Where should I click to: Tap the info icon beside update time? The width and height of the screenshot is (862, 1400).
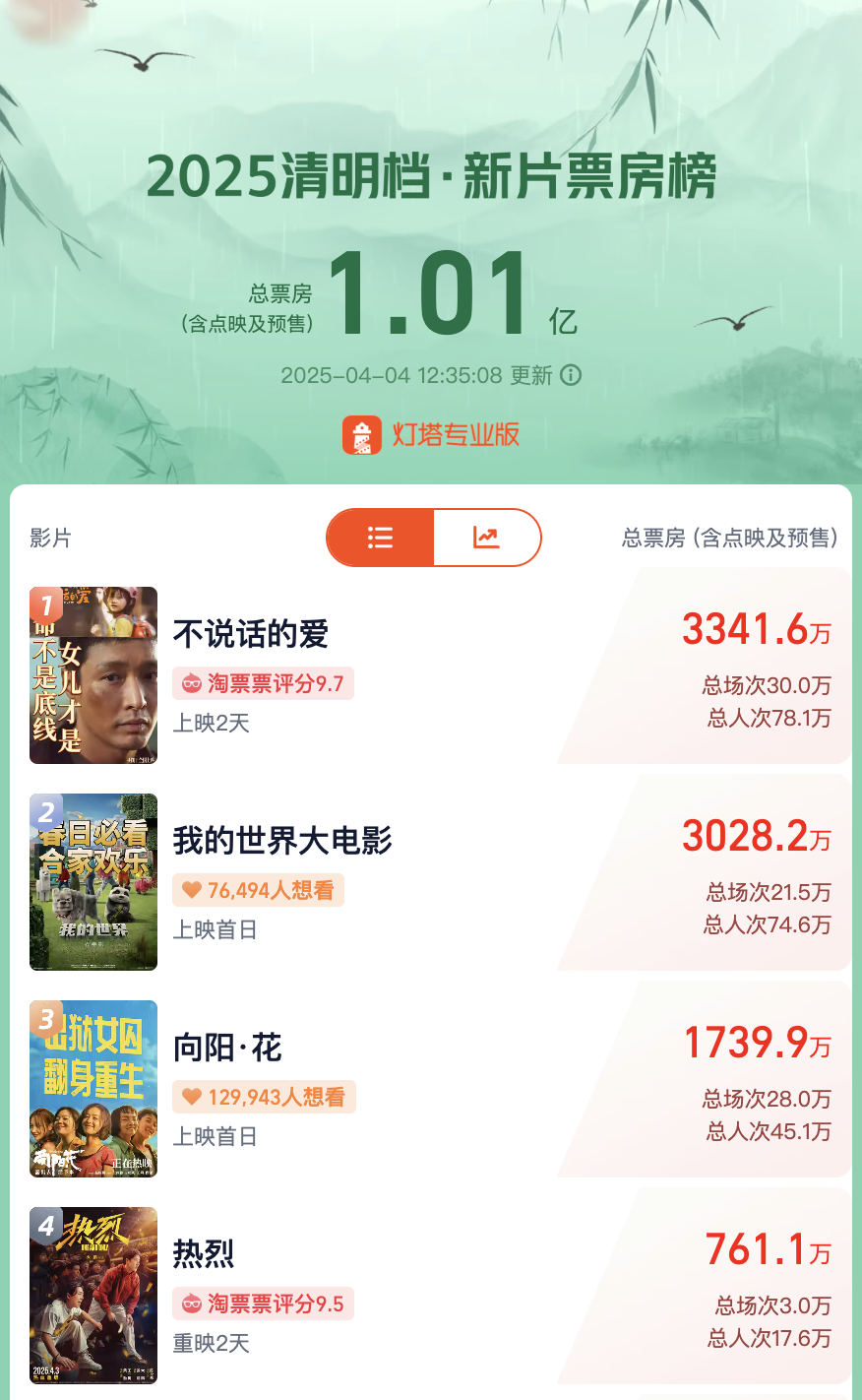(x=571, y=375)
